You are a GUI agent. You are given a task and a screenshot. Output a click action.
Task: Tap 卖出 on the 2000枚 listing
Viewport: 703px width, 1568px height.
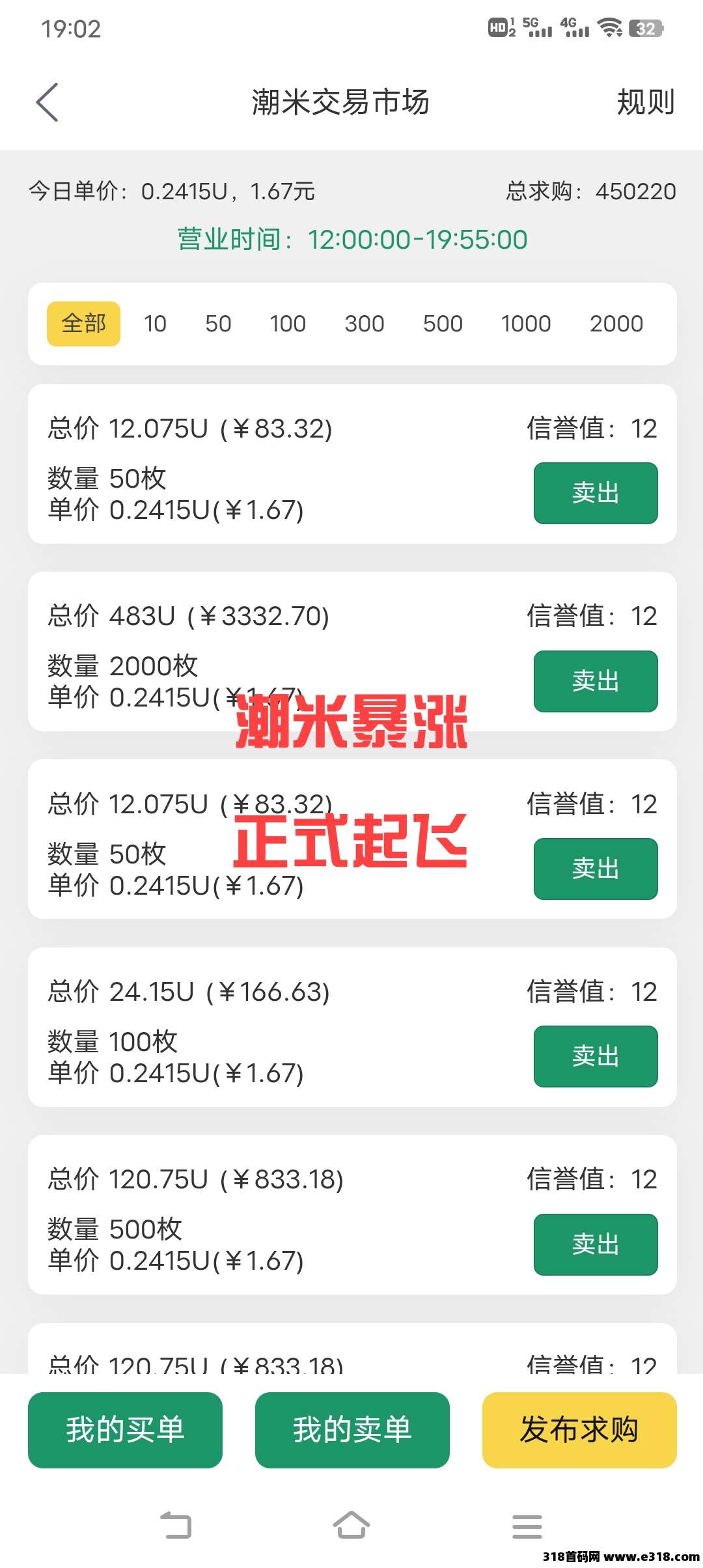(596, 681)
